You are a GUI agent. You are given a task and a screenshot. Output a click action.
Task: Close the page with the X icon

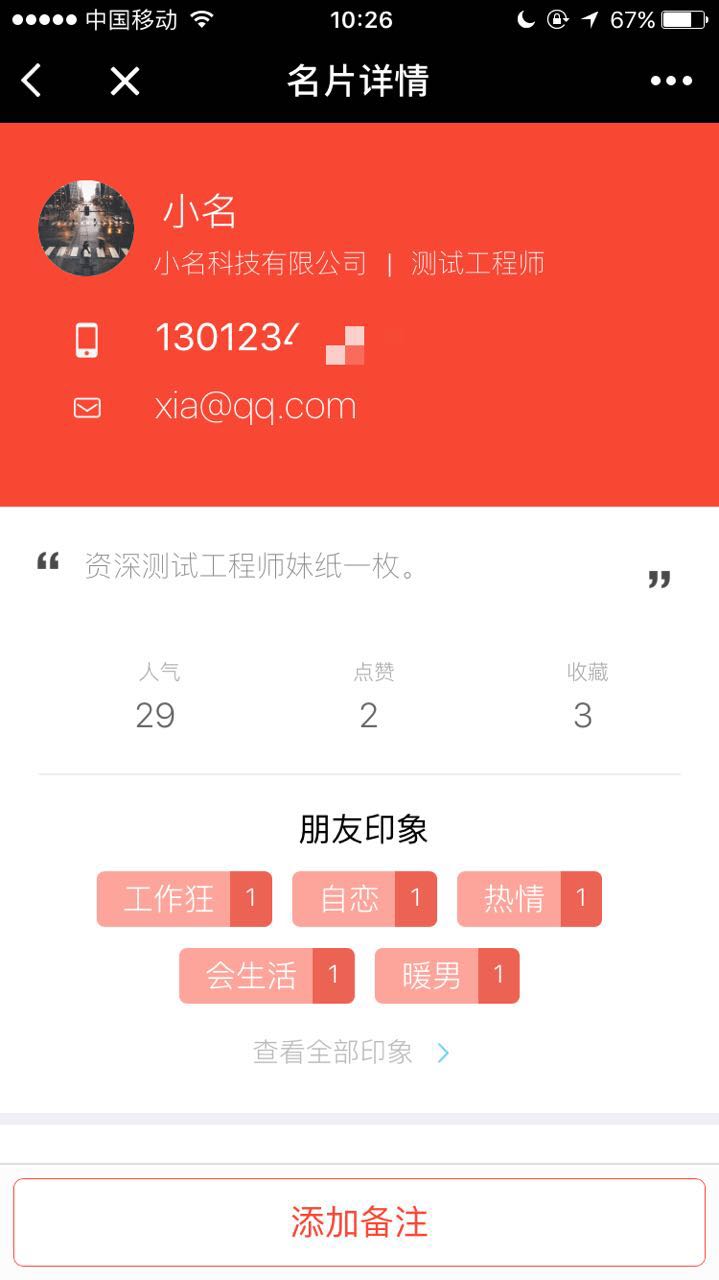click(125, 81)
